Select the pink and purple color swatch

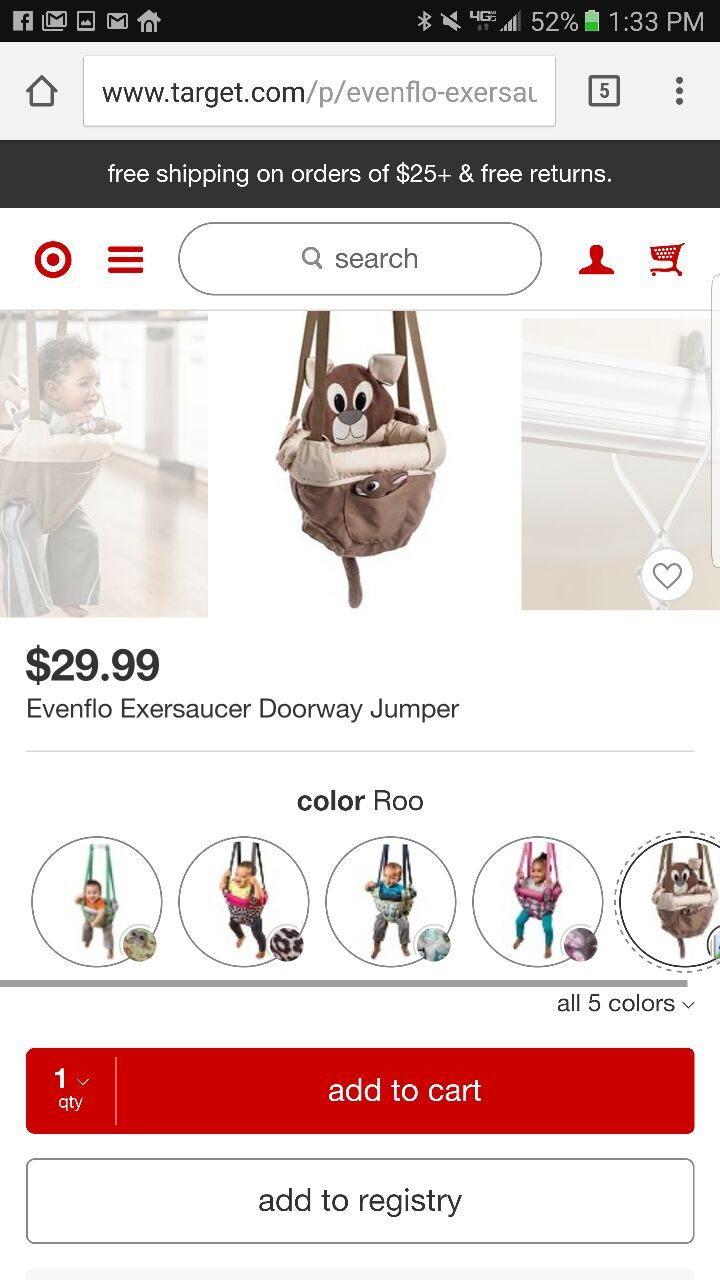click(538, 901)
